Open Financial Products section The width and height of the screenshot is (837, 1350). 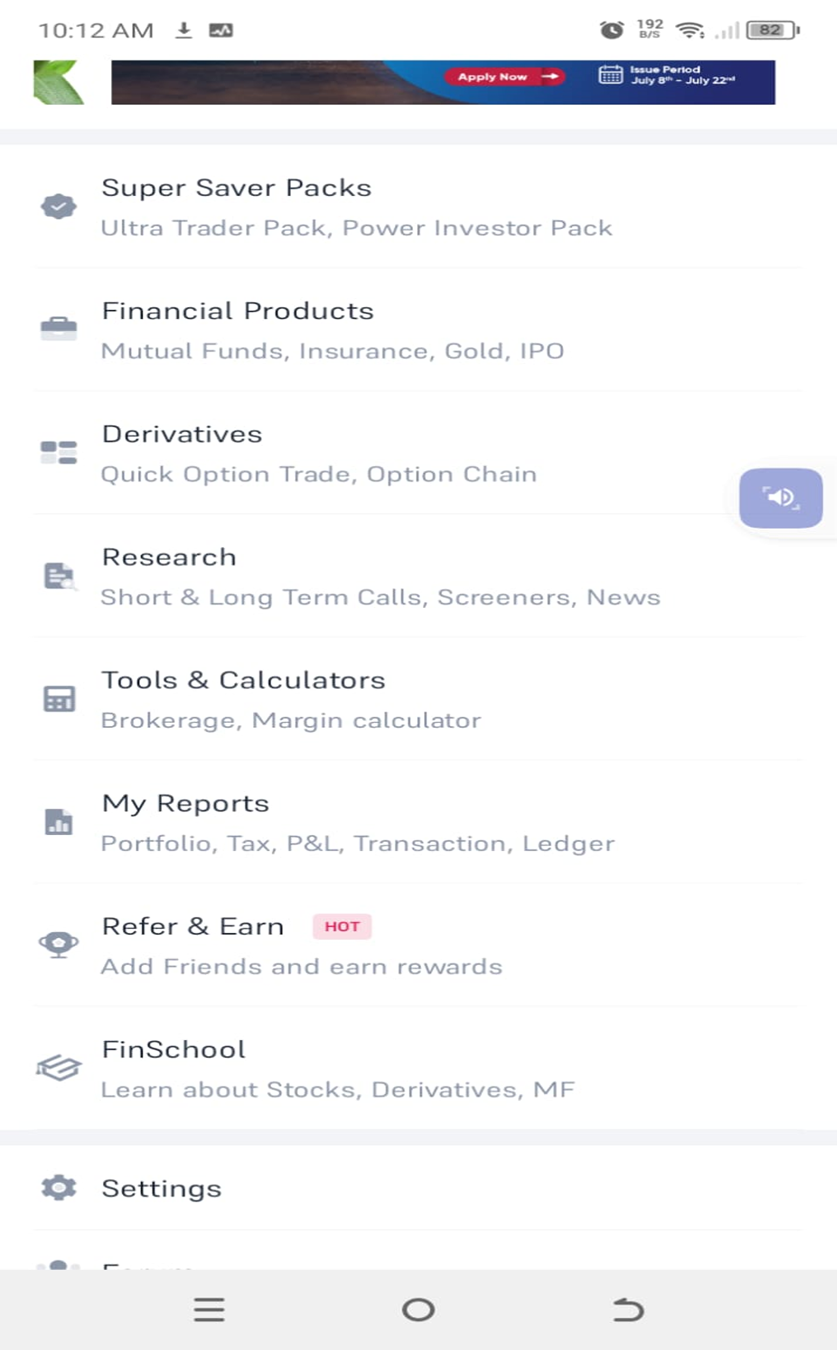pos(418,330)
